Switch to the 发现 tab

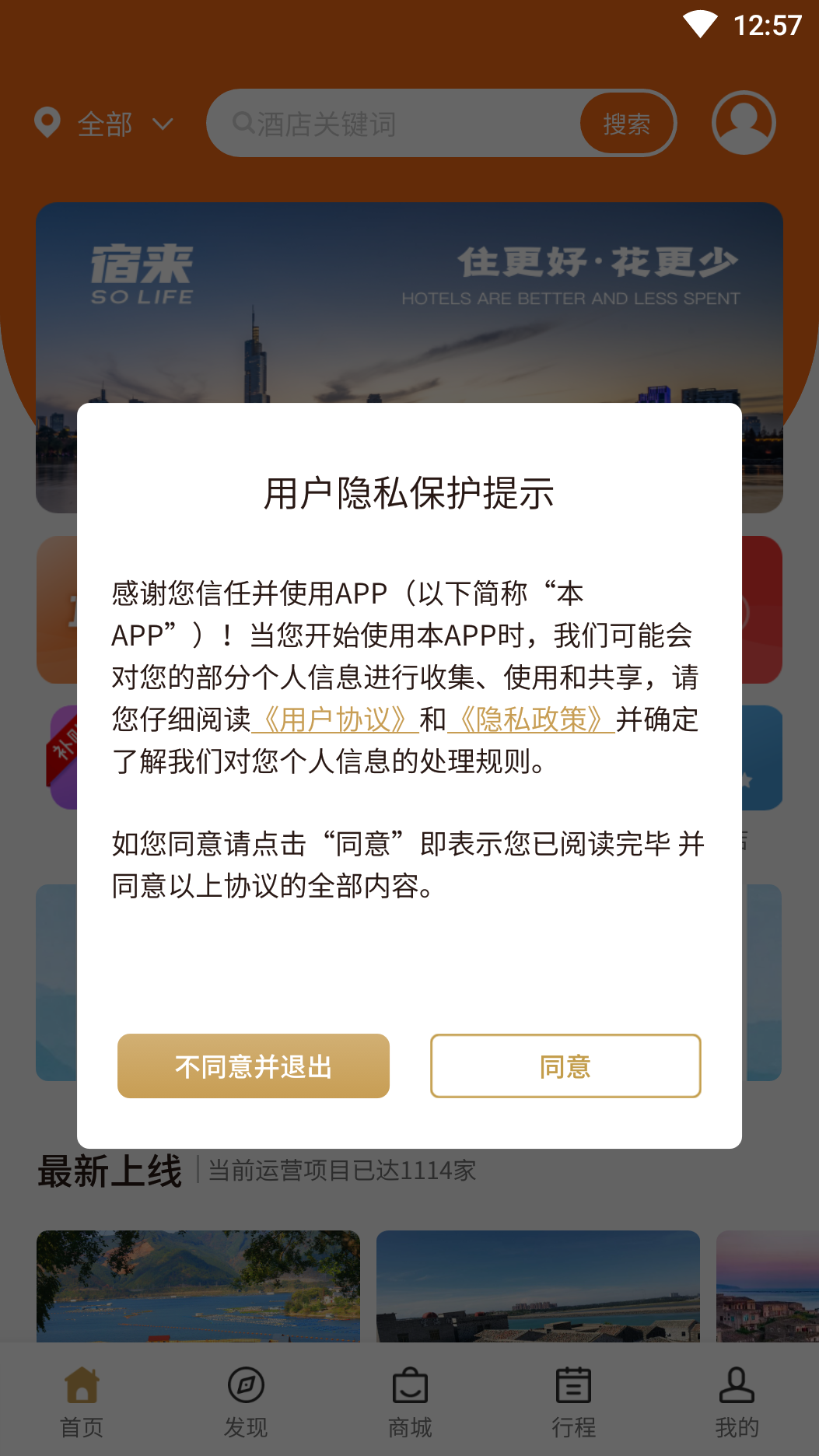(246, 1400)
